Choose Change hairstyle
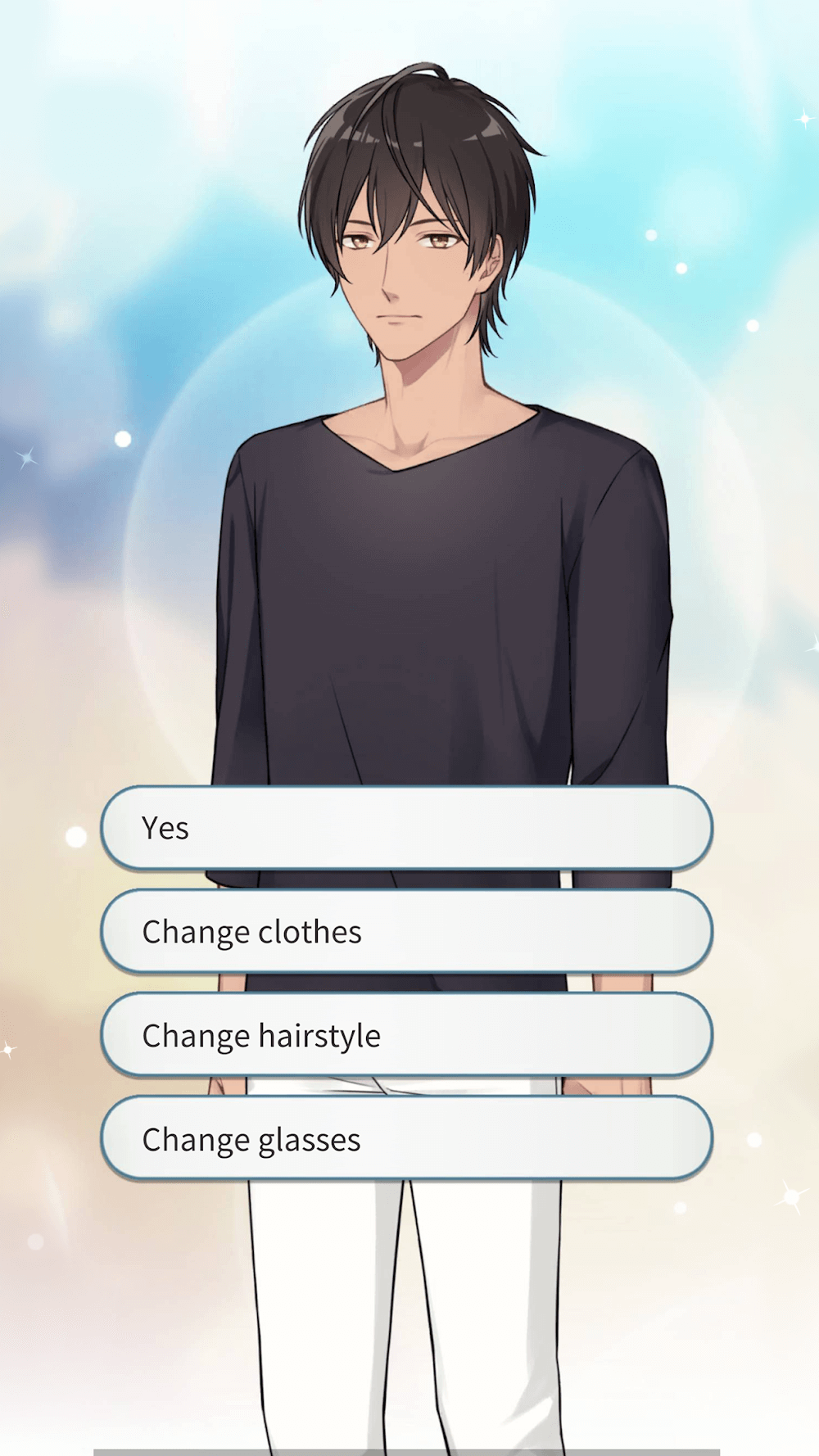This screenshot has height=1456, width=819. [406, 1035]
